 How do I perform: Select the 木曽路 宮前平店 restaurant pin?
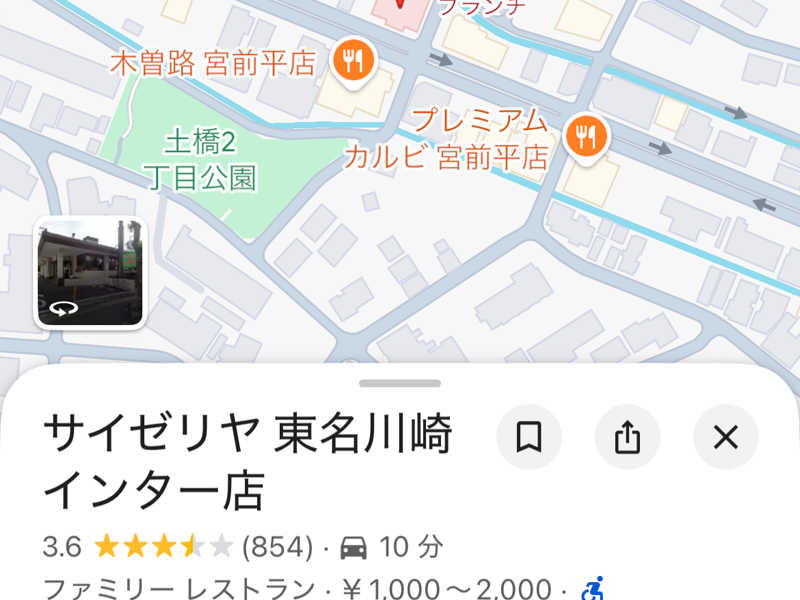[352, 61]
